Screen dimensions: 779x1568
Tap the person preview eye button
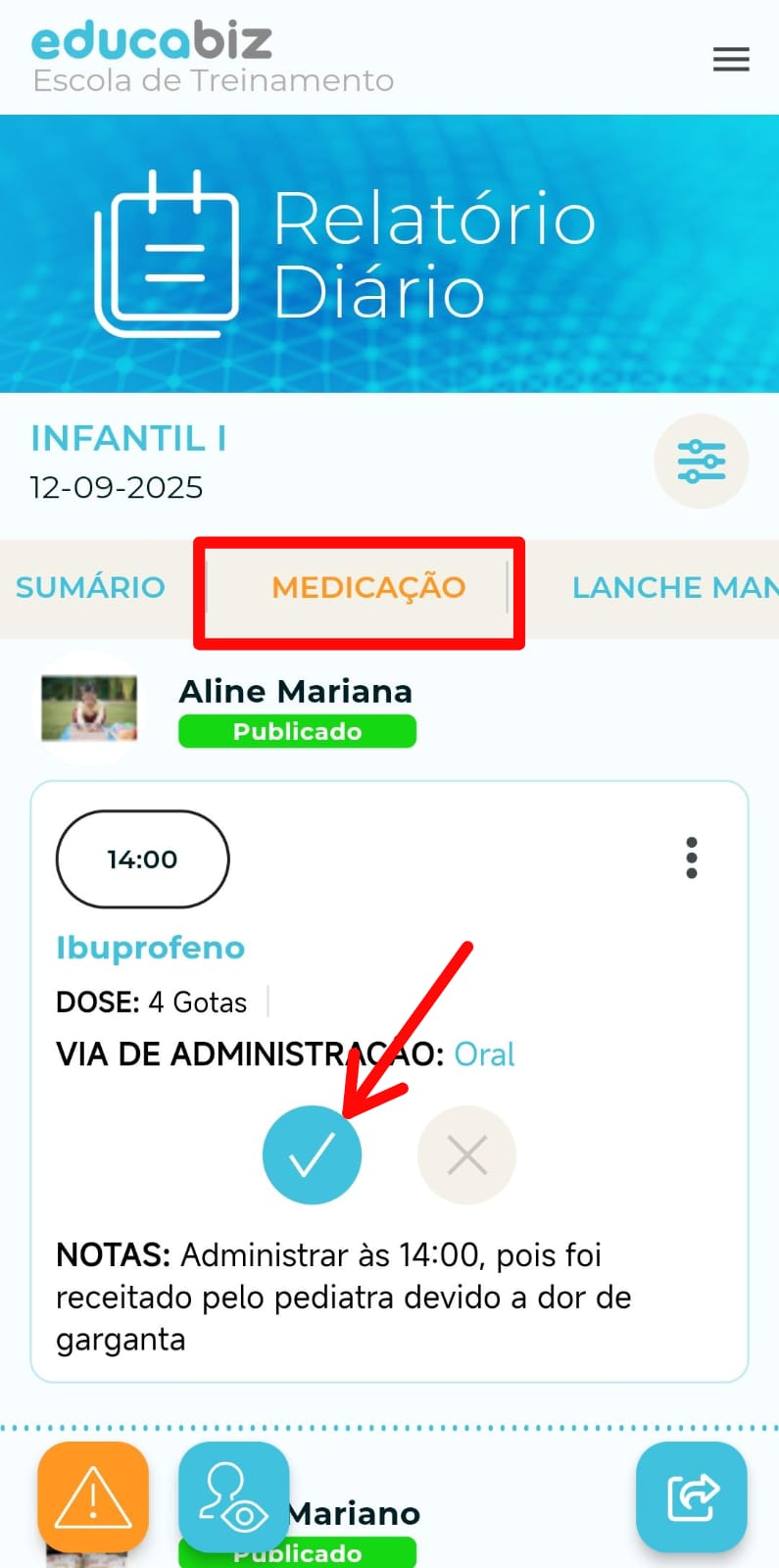pos(233,1497)
